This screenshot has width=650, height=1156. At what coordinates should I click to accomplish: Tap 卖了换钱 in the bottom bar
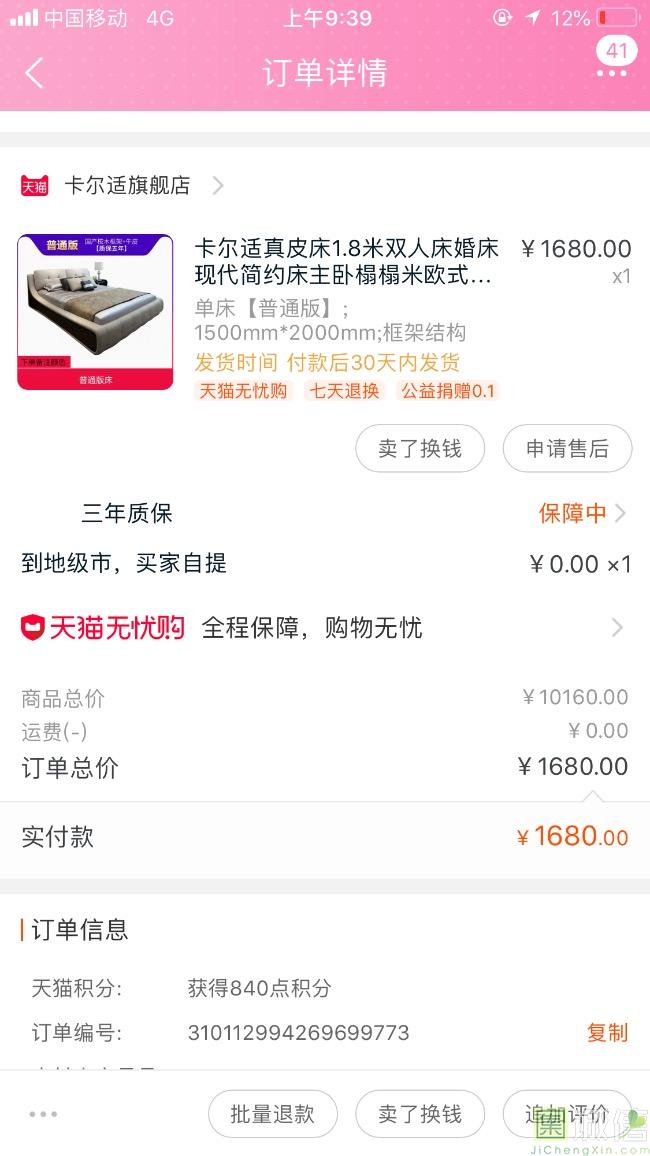click(420, 1114)
